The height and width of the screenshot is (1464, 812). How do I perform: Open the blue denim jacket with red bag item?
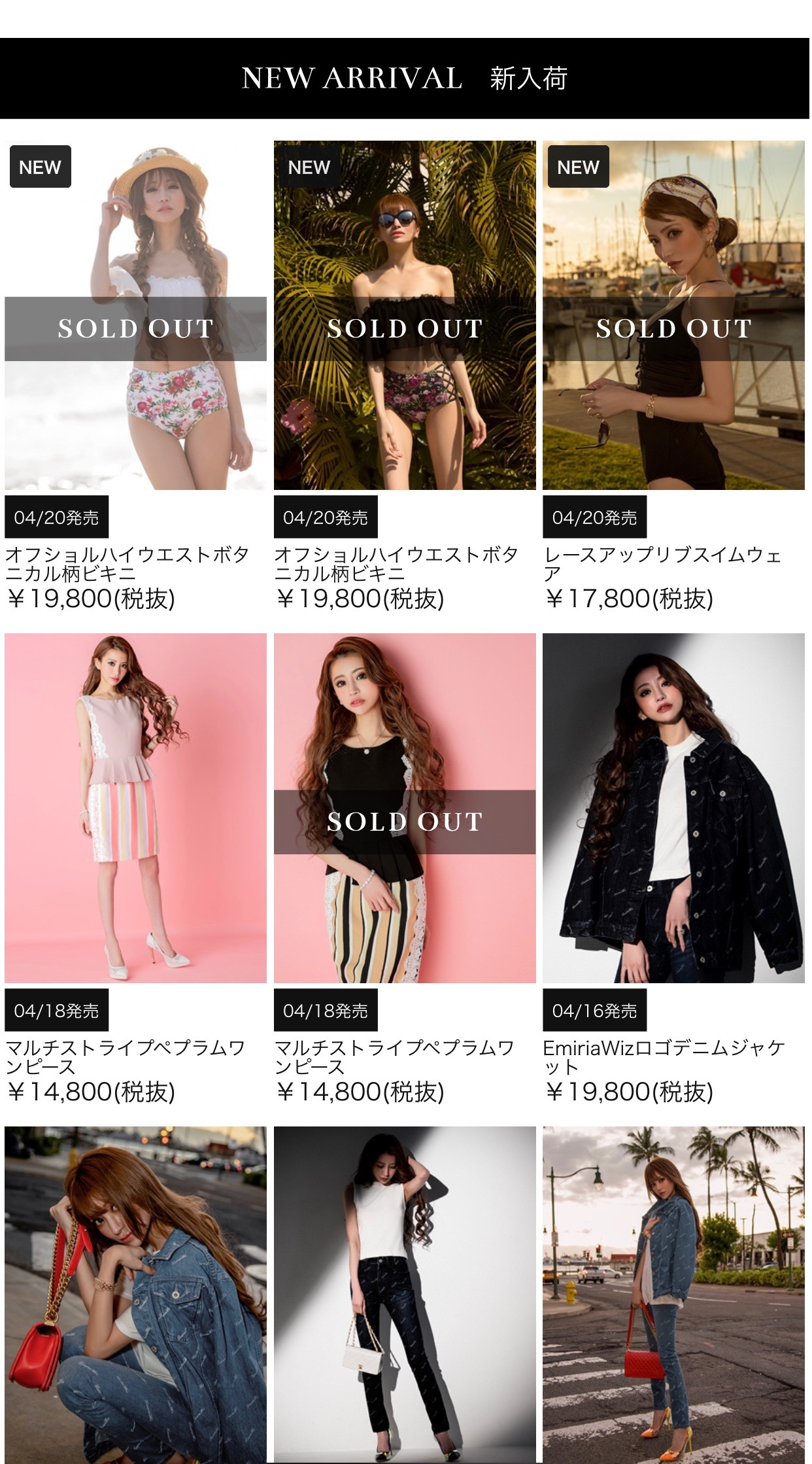tap(135, 1295)
